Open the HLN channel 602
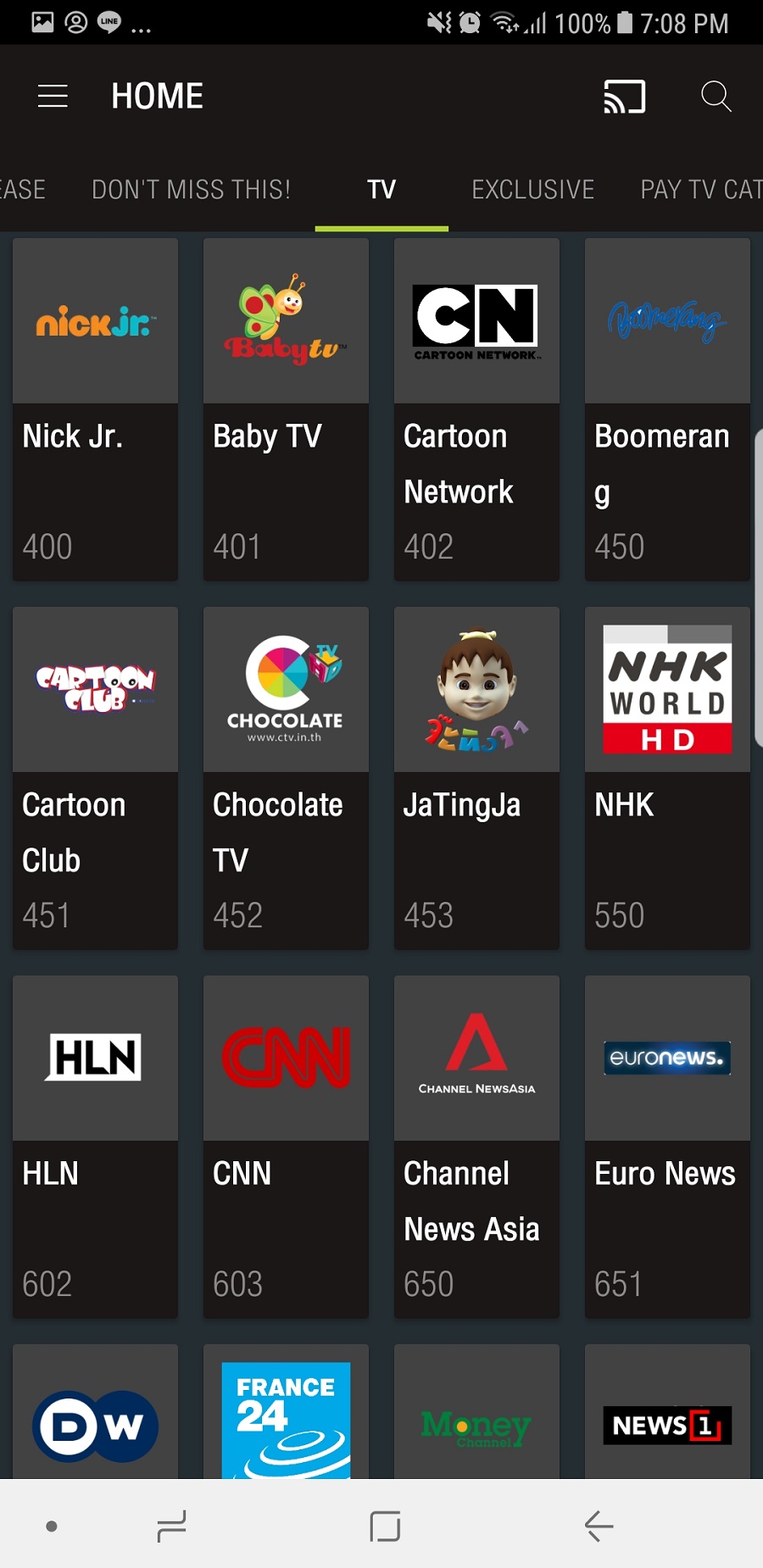 click(x=95, y=1146)
